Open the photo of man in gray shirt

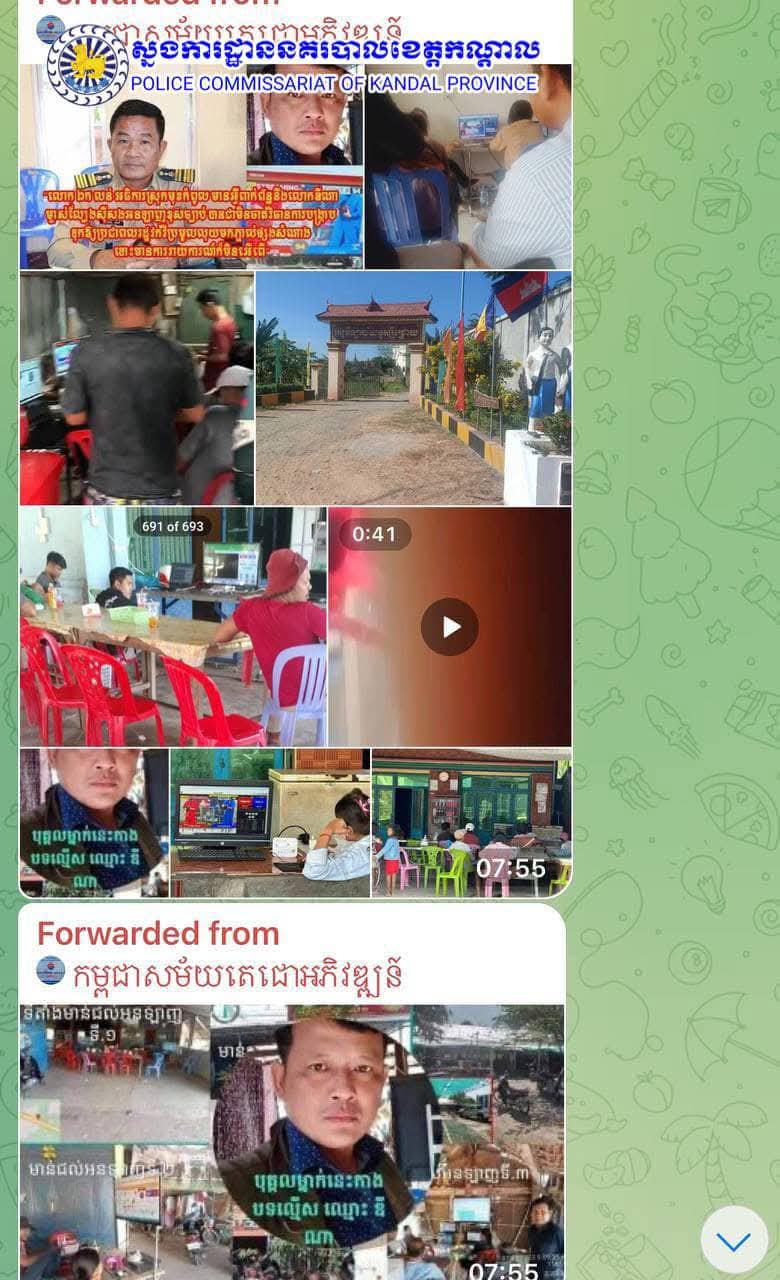(136, 388)
